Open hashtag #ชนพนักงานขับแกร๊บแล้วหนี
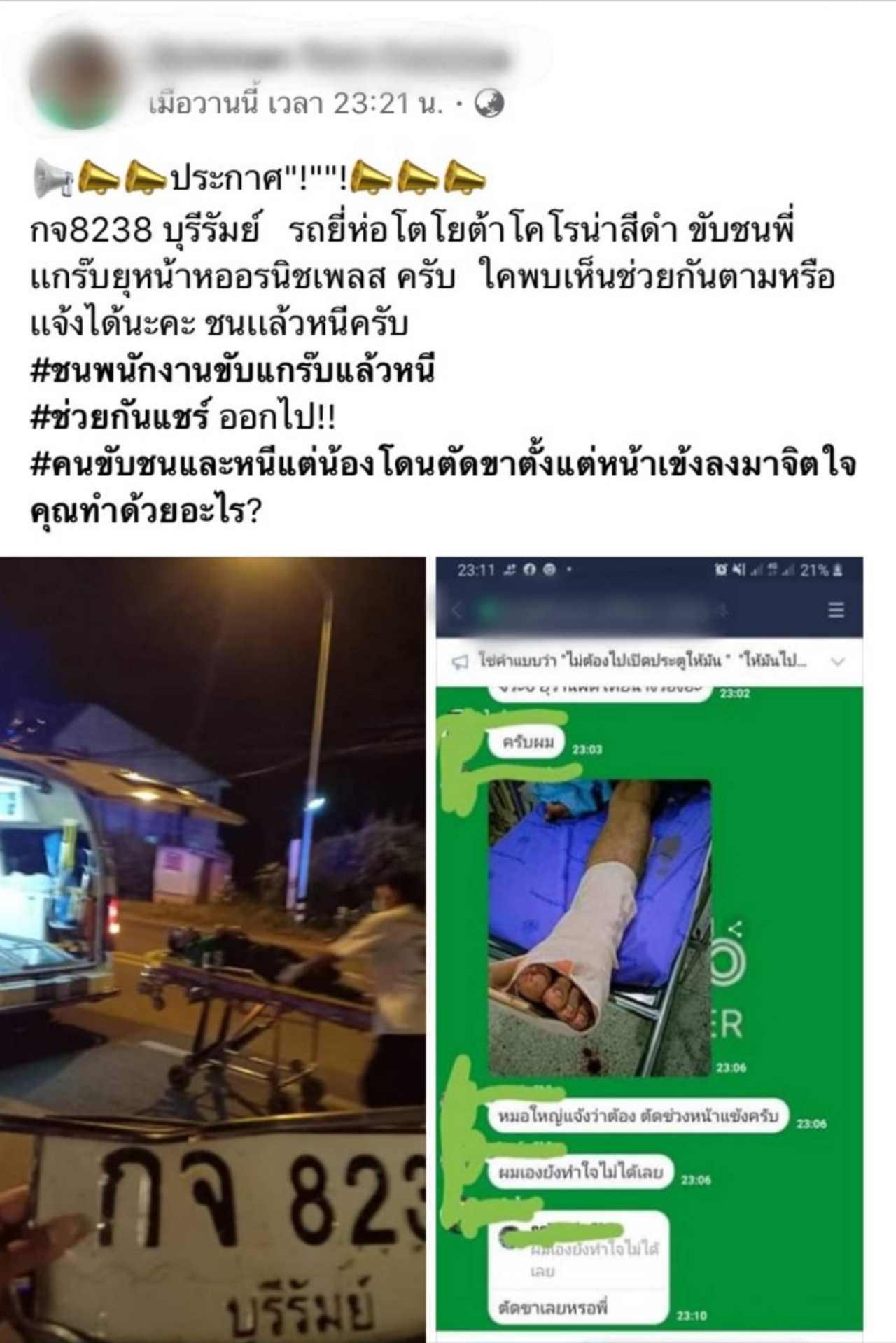This screenshot has width=896, height=1343. point(233,370)
